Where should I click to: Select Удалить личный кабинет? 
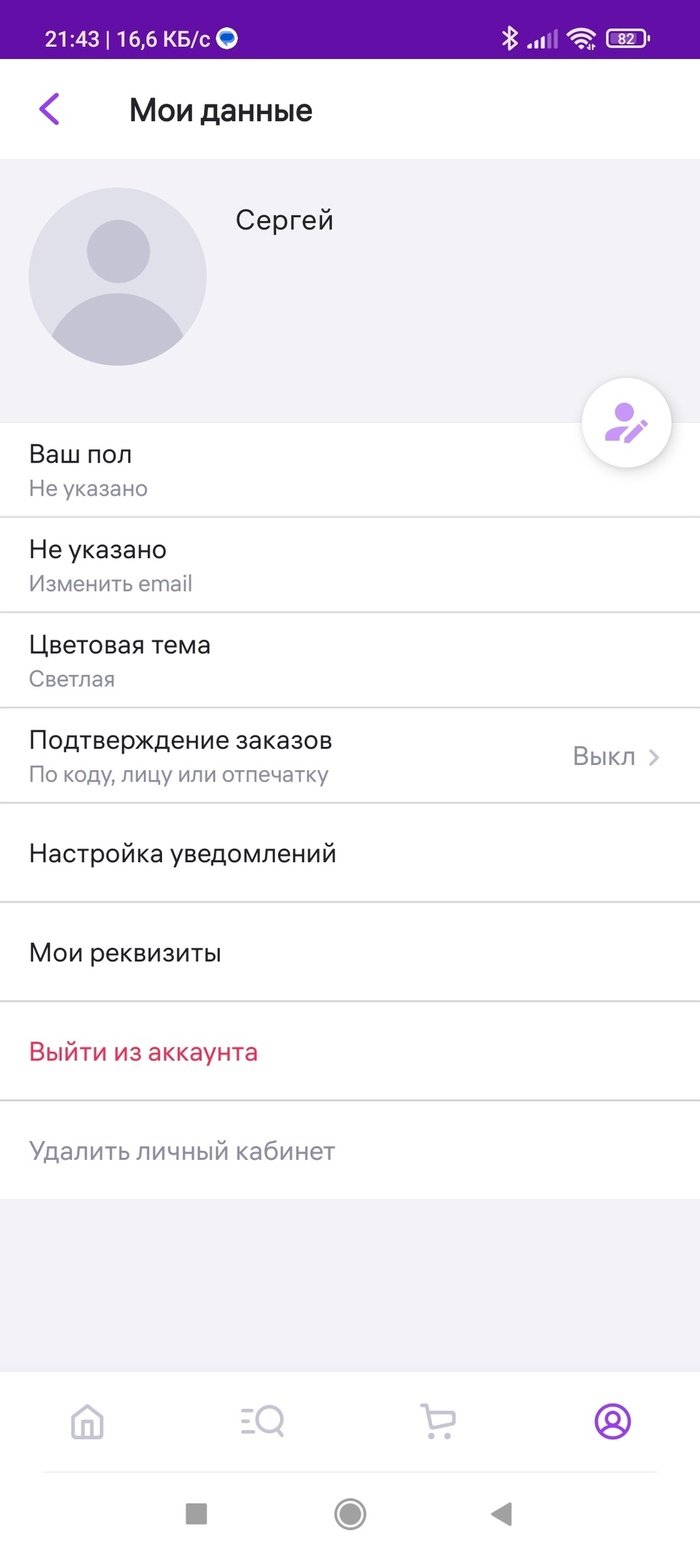coord(182,1150)
